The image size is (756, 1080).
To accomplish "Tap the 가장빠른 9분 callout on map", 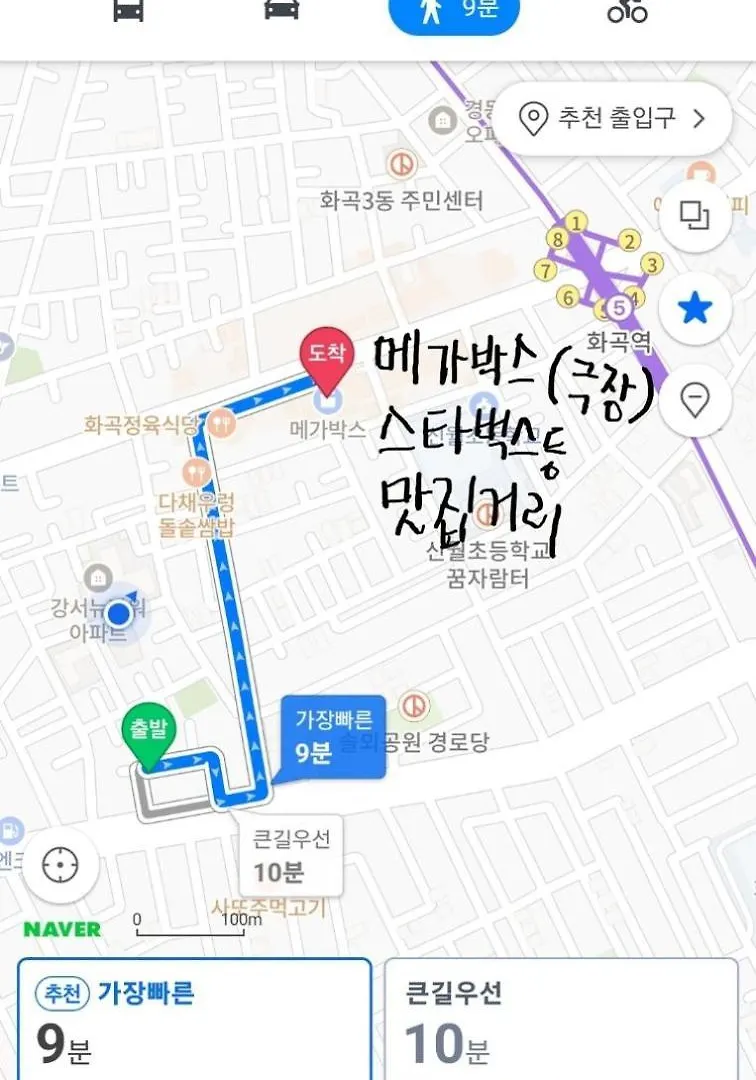I will point(333,735).
